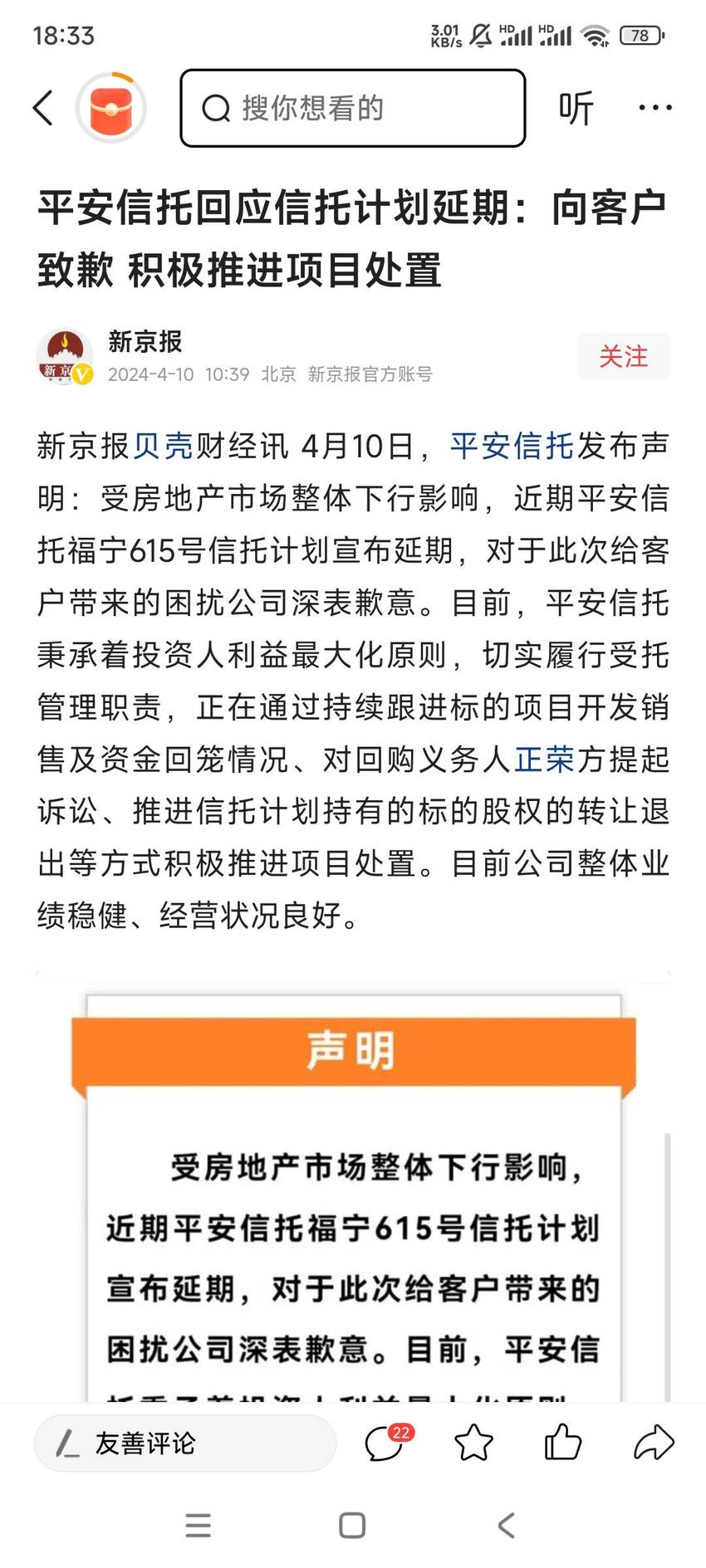Write a comment in 友善评论 field
Viewport: 706px width, 1568px height.
(x=185, y=1443)
